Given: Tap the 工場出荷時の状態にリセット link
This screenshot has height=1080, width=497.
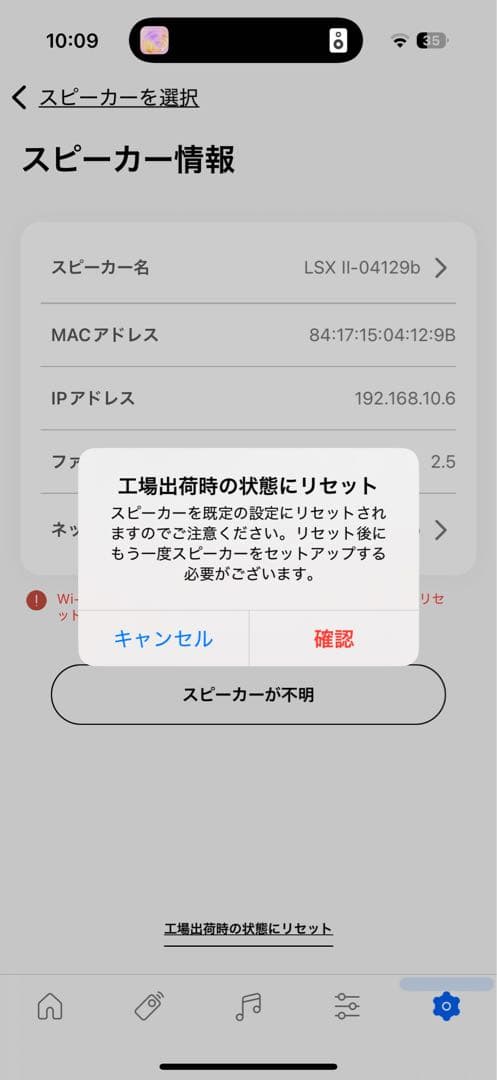Looking at the screenshot, I should [248, 928].
